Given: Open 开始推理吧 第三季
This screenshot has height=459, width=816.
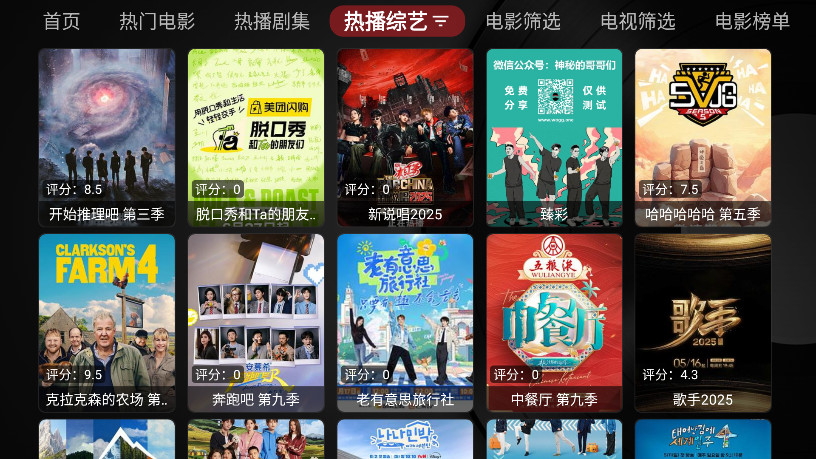Looking at the screenshot, I should [x=107, y=137].
